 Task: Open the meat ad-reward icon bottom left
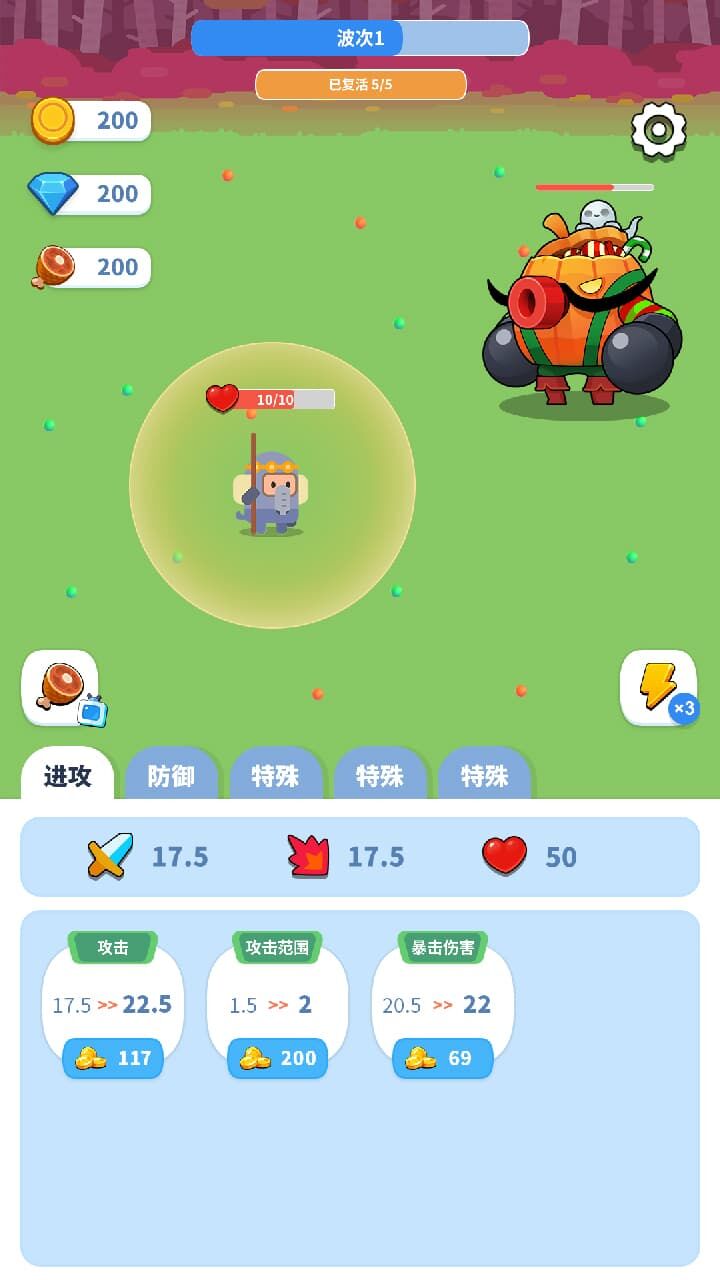click(x=60, y=686)
